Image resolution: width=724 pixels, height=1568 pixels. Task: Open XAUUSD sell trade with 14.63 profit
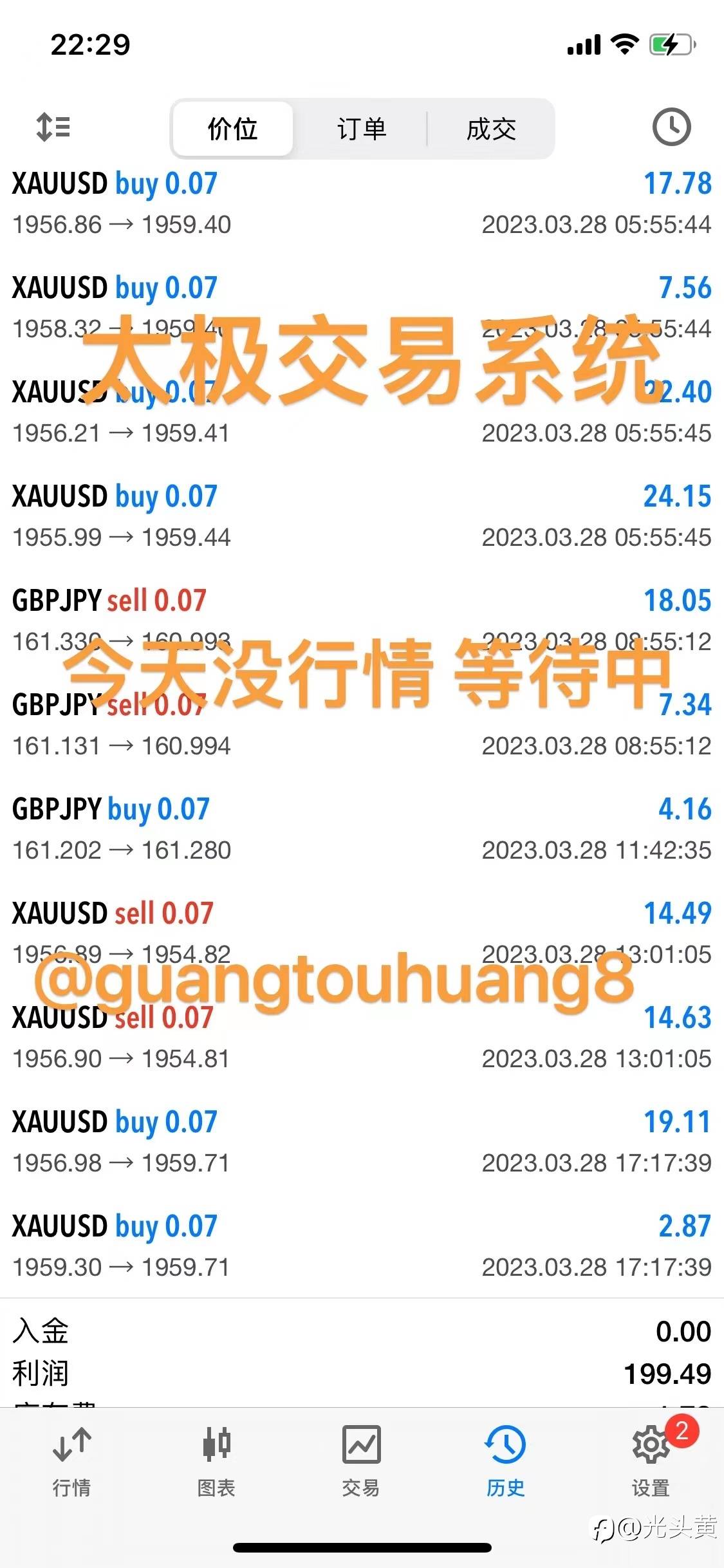tap(362, 1038)
